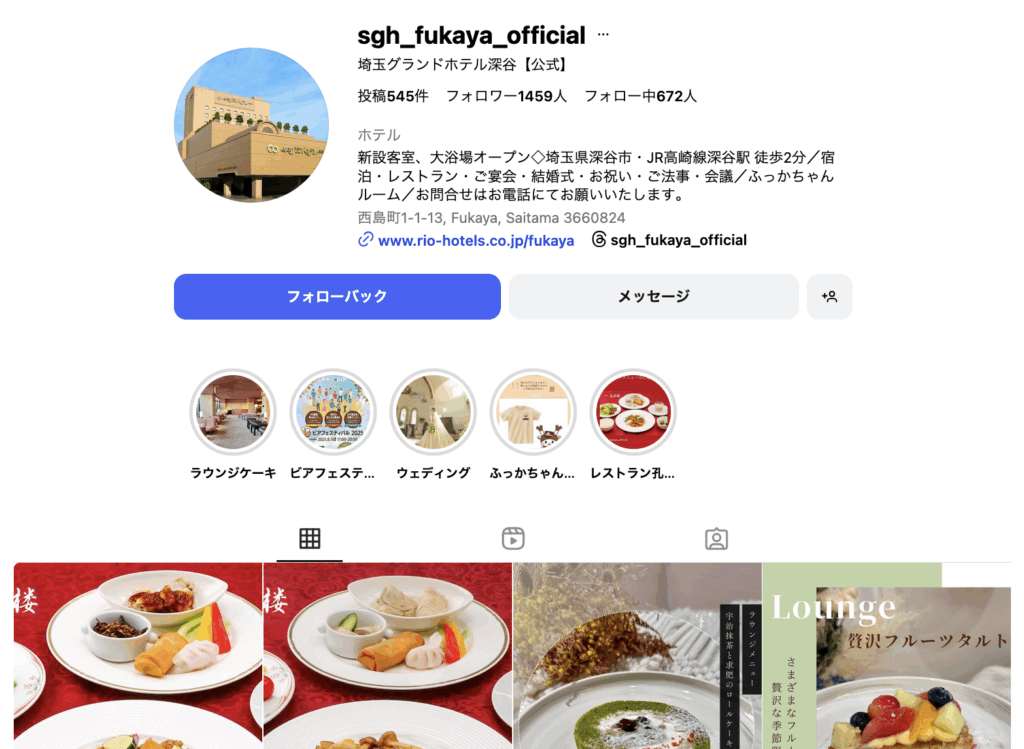The width and height of the screenshot is (1024, 749).
Task: View the ラウンジケーキ story highlight
Action: [233, 412]
